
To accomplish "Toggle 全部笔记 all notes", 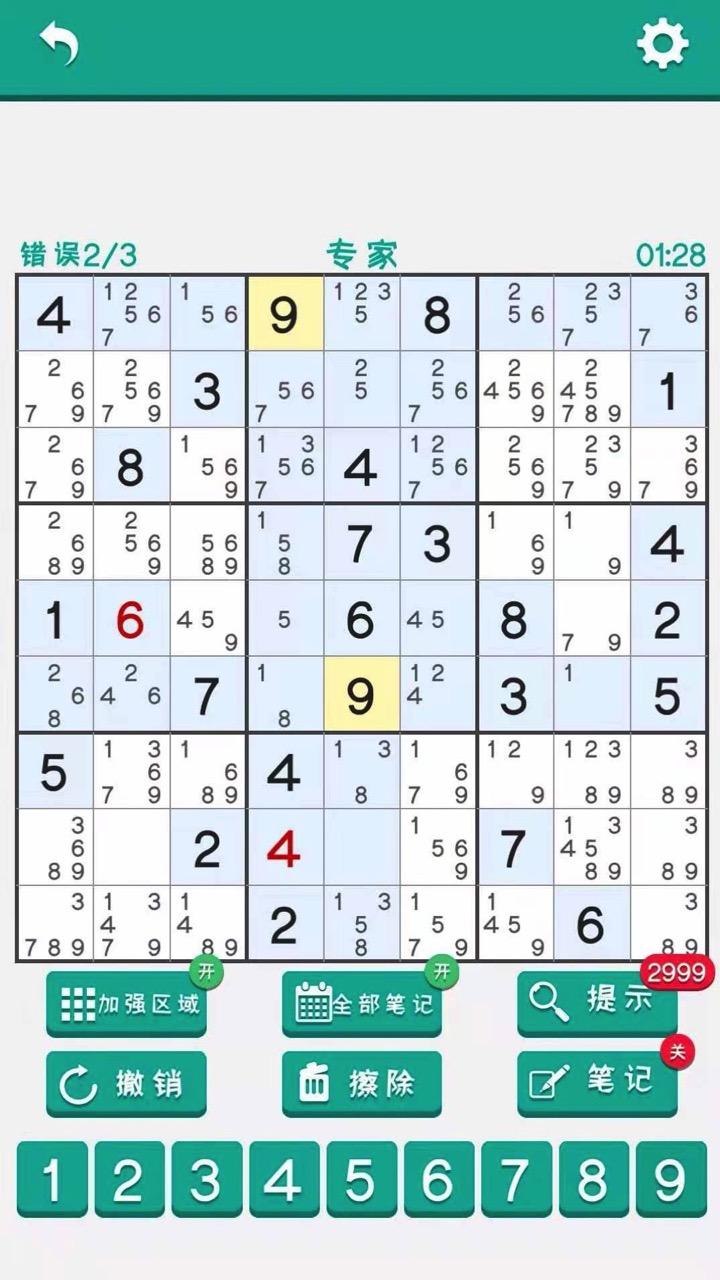I will [x=362, y=1003].
